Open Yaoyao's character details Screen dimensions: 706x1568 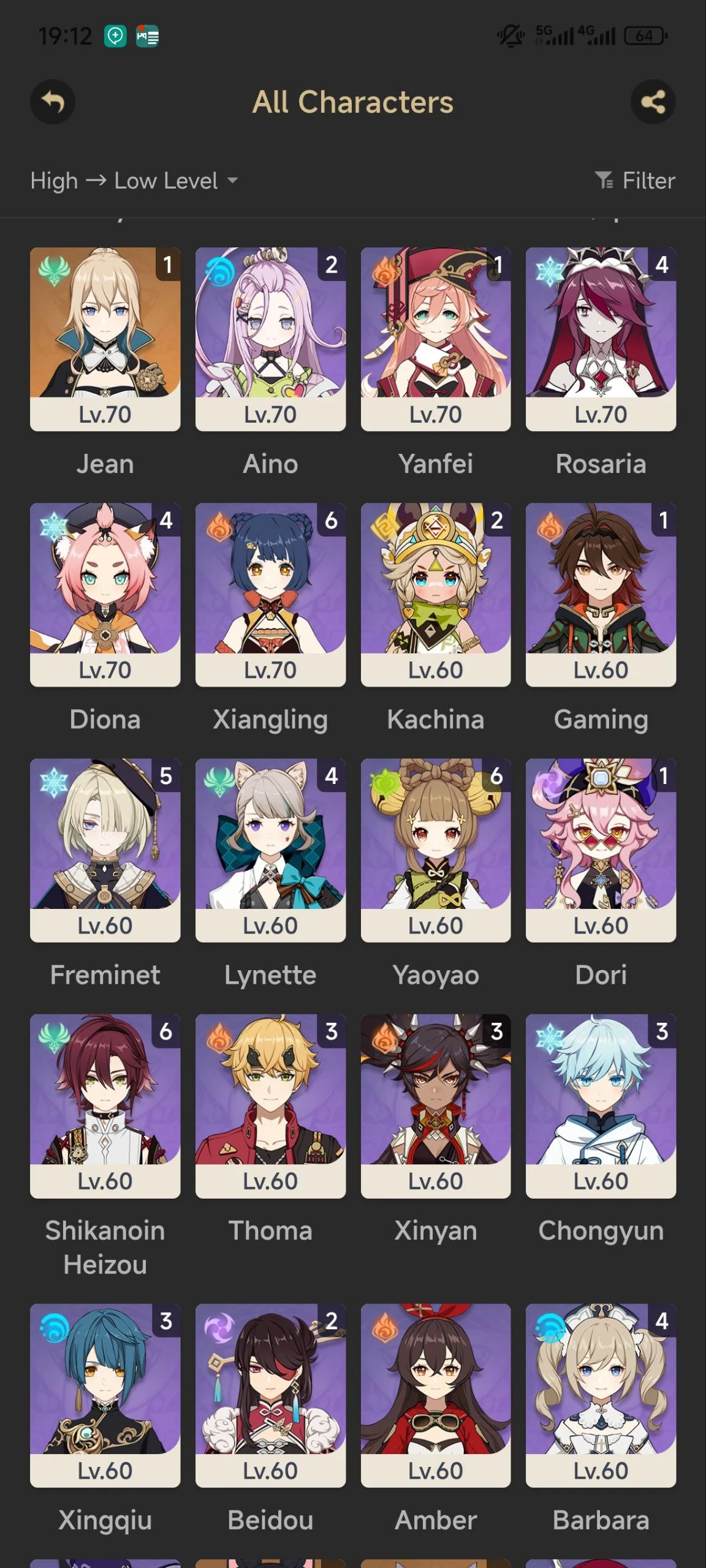pos(436,850)
